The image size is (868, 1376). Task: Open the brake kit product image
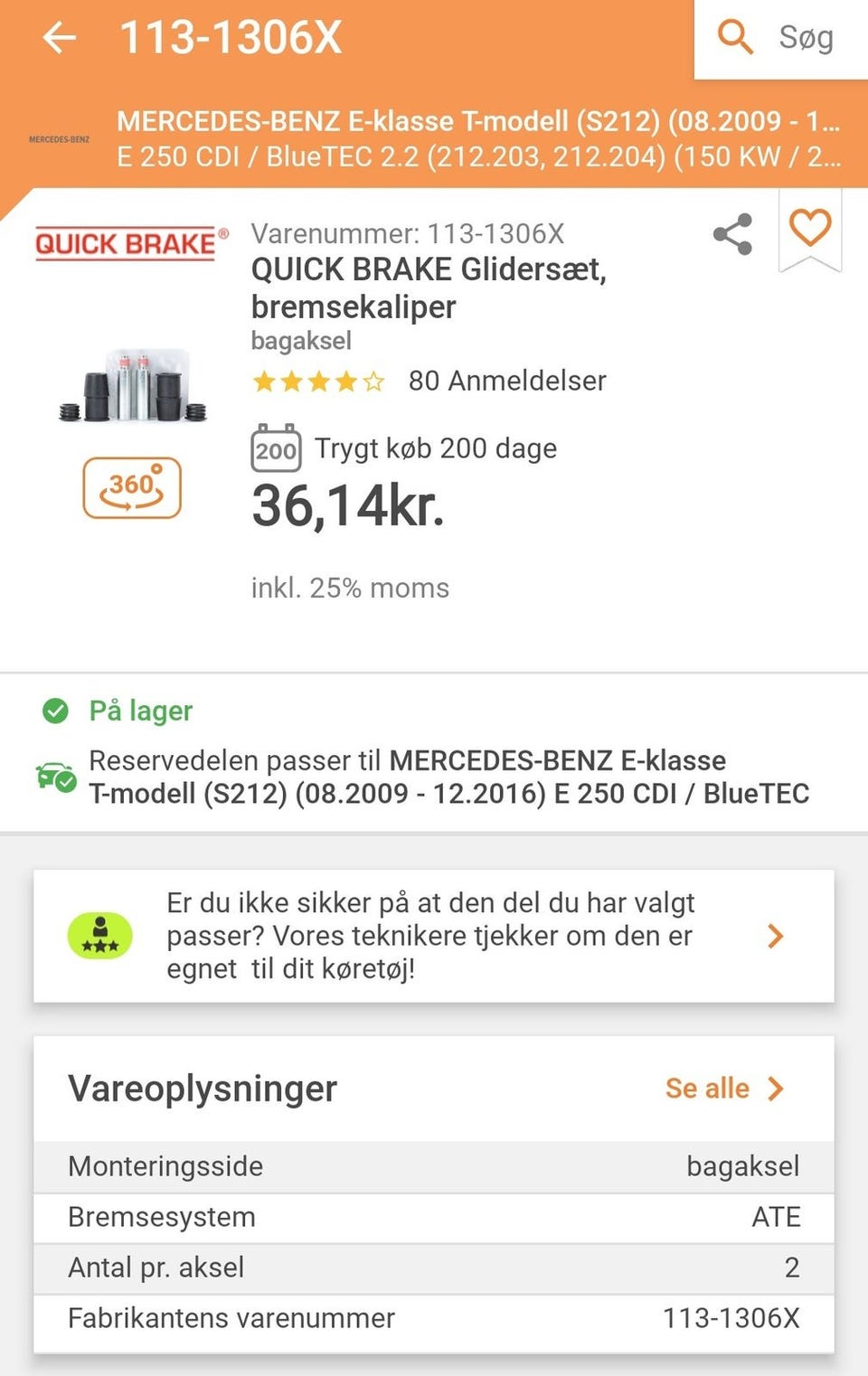point(133,386)
